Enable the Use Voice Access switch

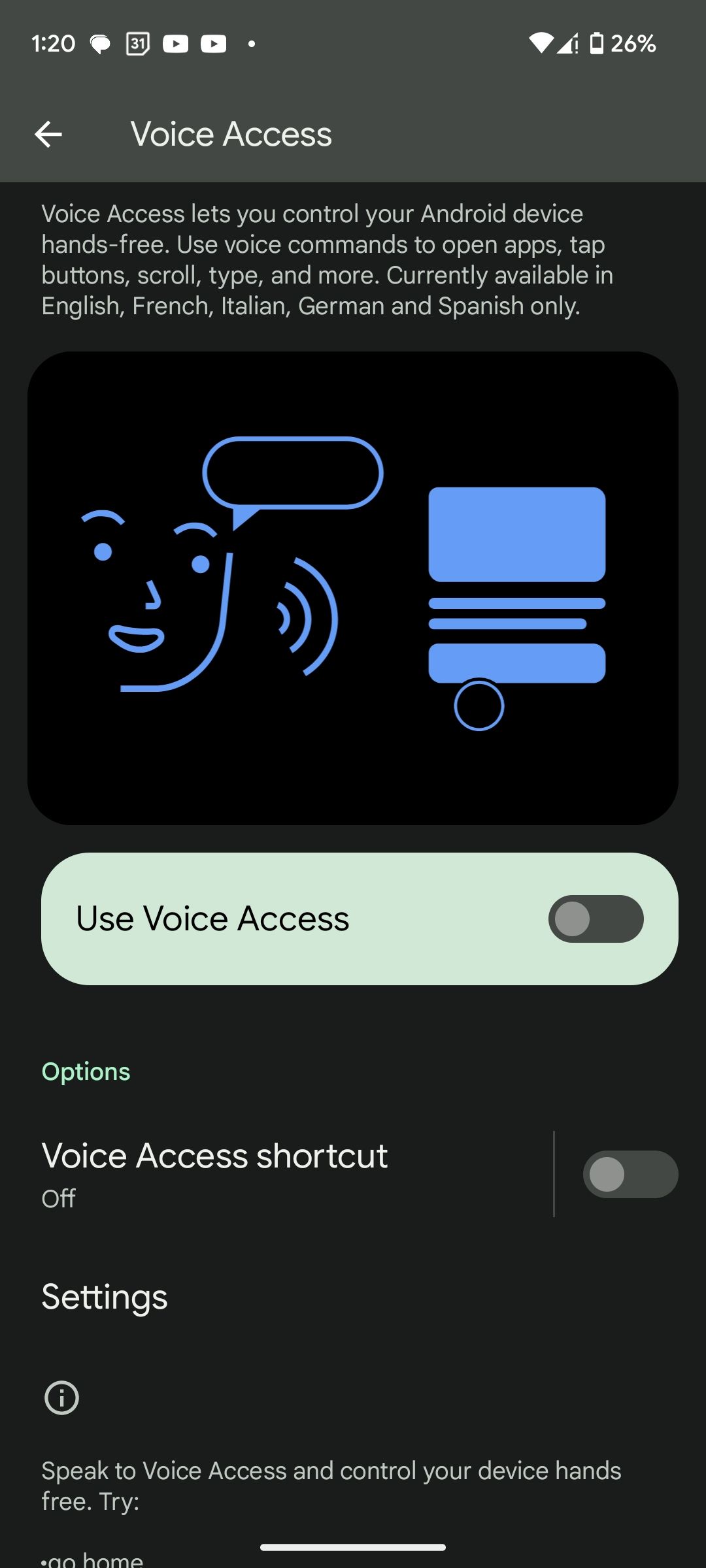point(596,919)
